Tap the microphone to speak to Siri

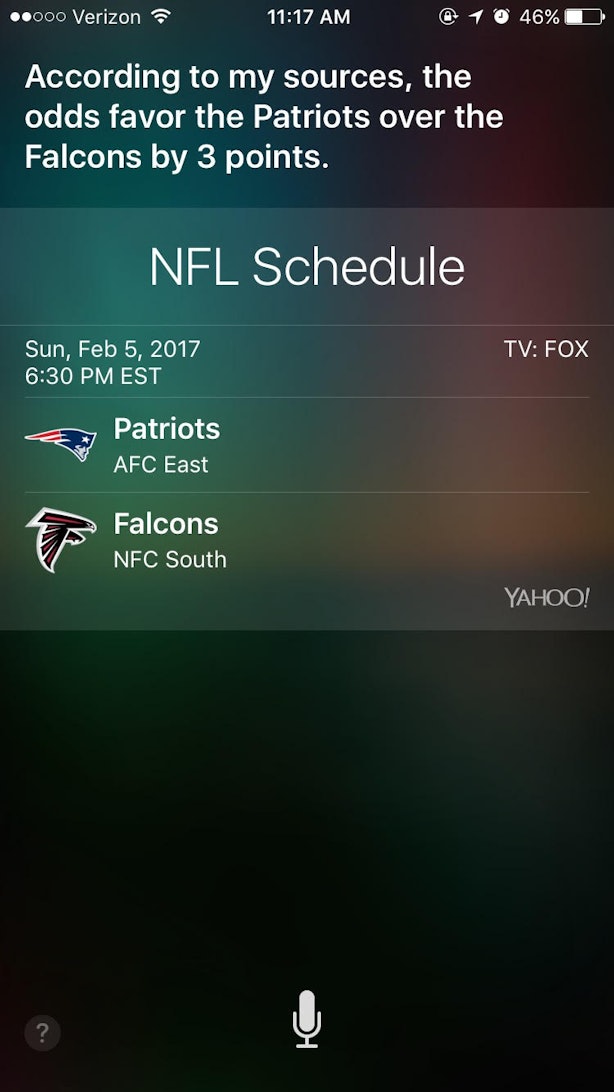coord(307,1018)
